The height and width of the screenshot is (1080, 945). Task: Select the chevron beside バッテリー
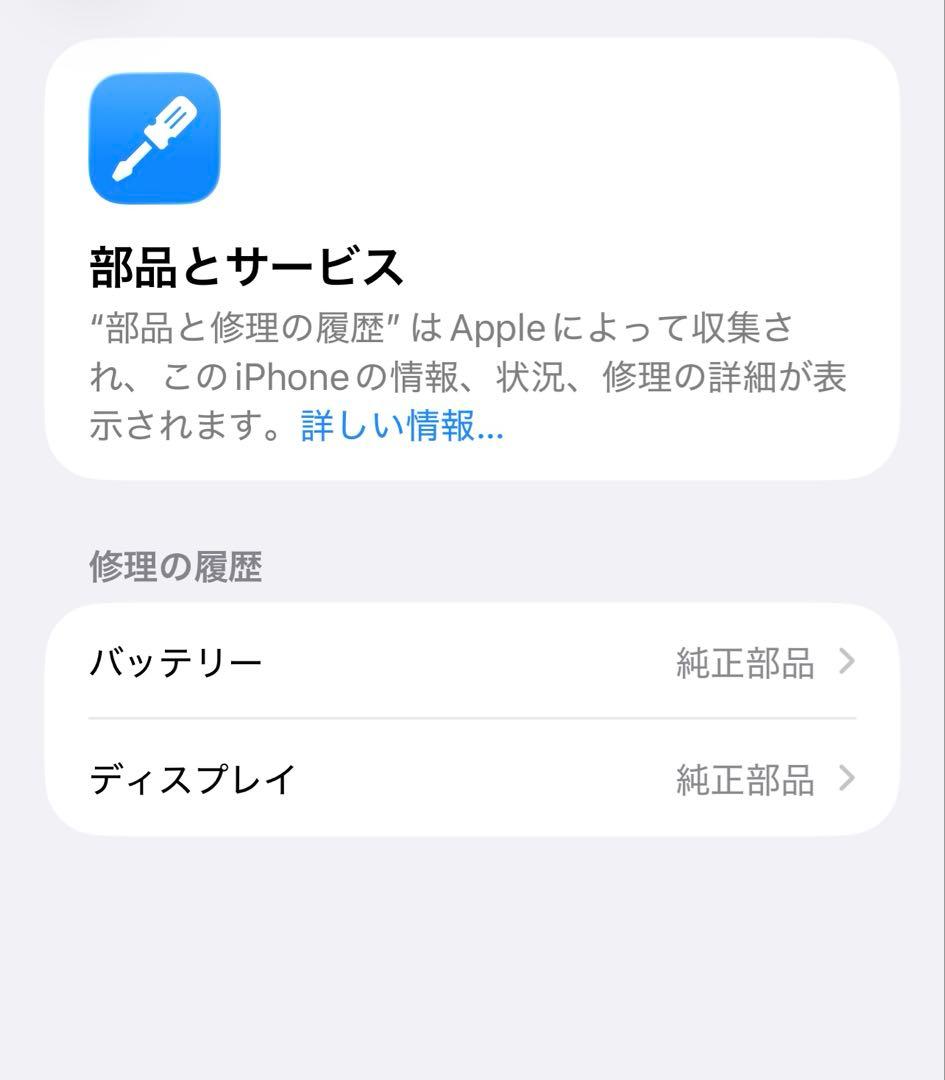845,662
